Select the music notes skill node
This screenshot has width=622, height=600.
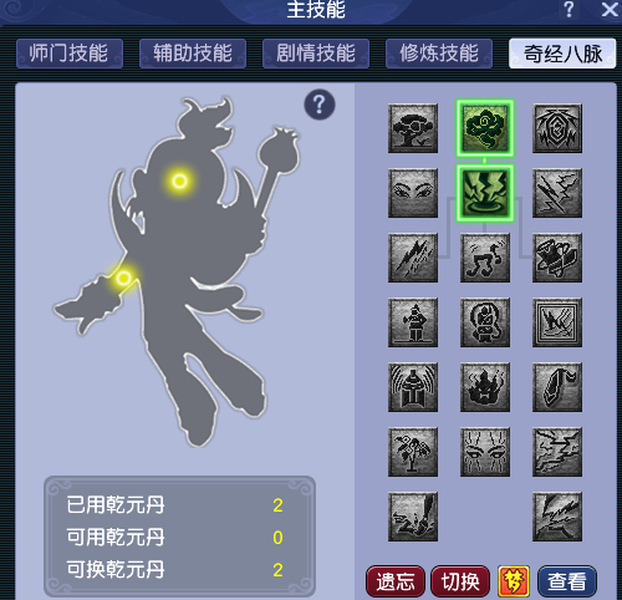tap(485, 258)
